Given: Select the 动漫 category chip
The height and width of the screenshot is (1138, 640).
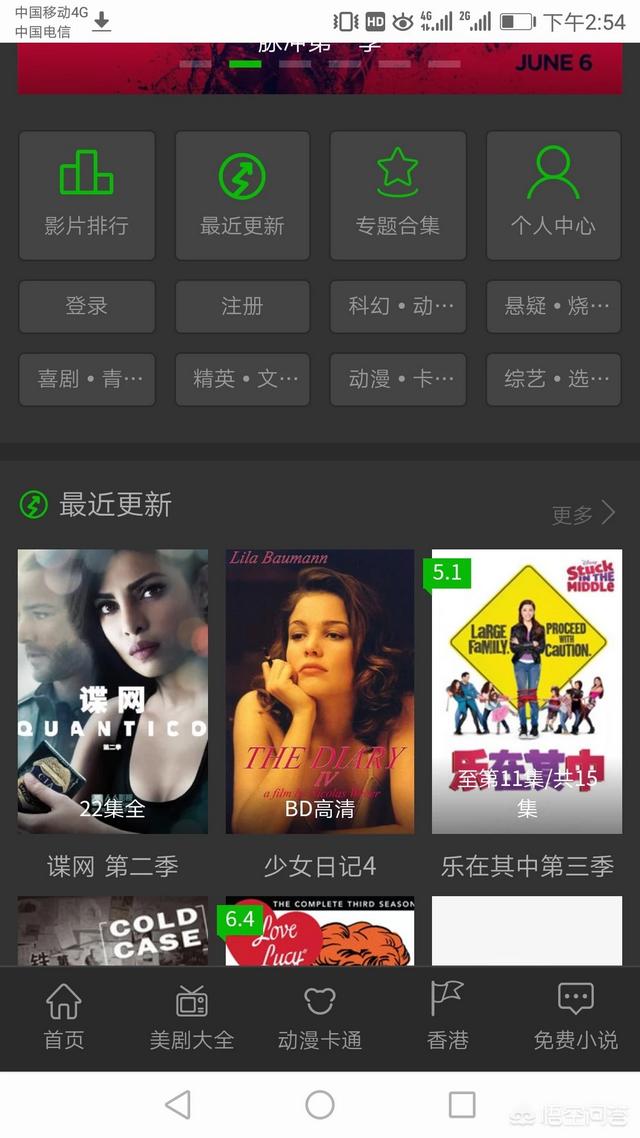Looking at the screenshot, I should pyautogui.click(x=398, y=379).
